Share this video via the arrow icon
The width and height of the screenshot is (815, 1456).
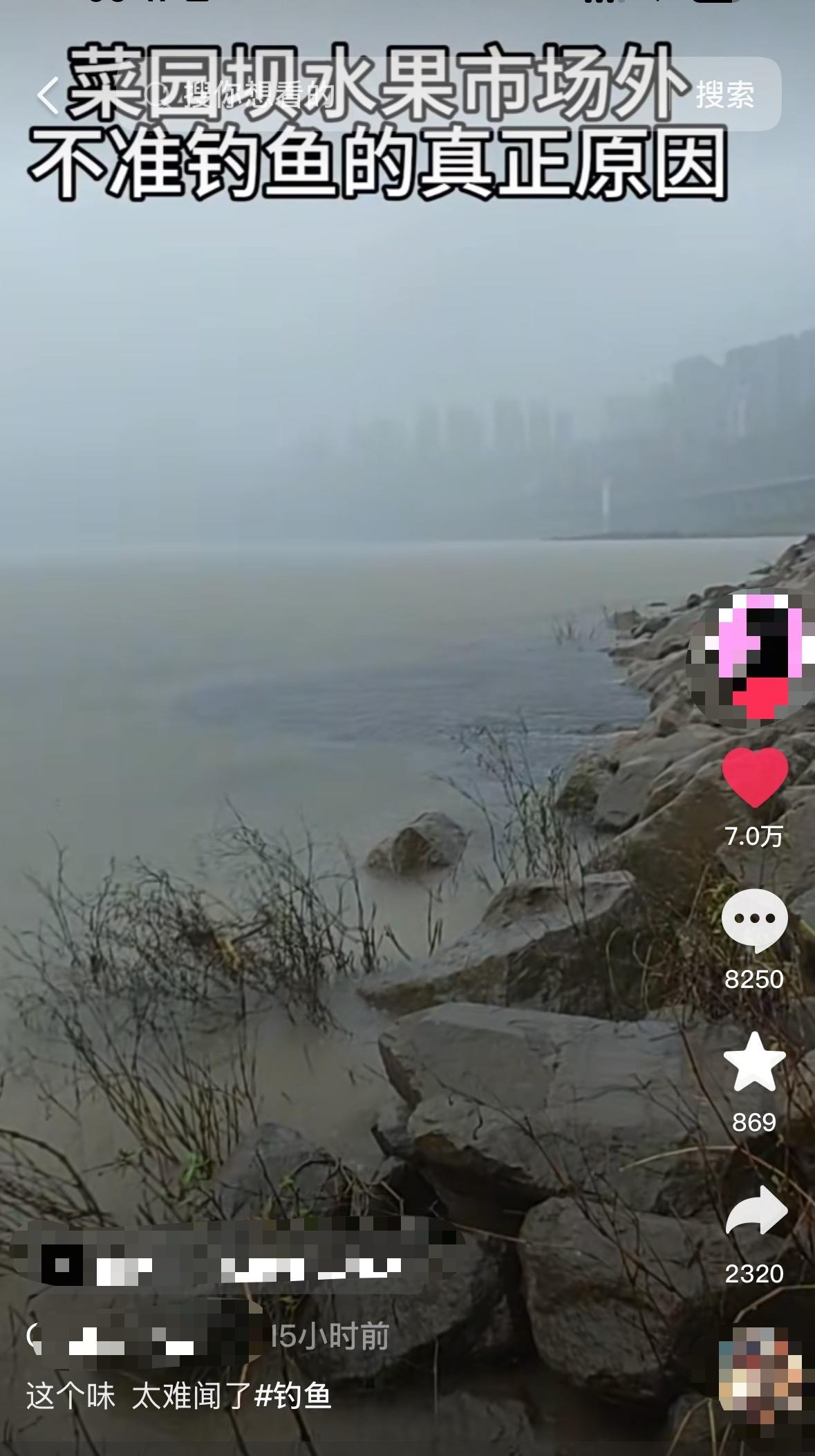point(756,1210)
